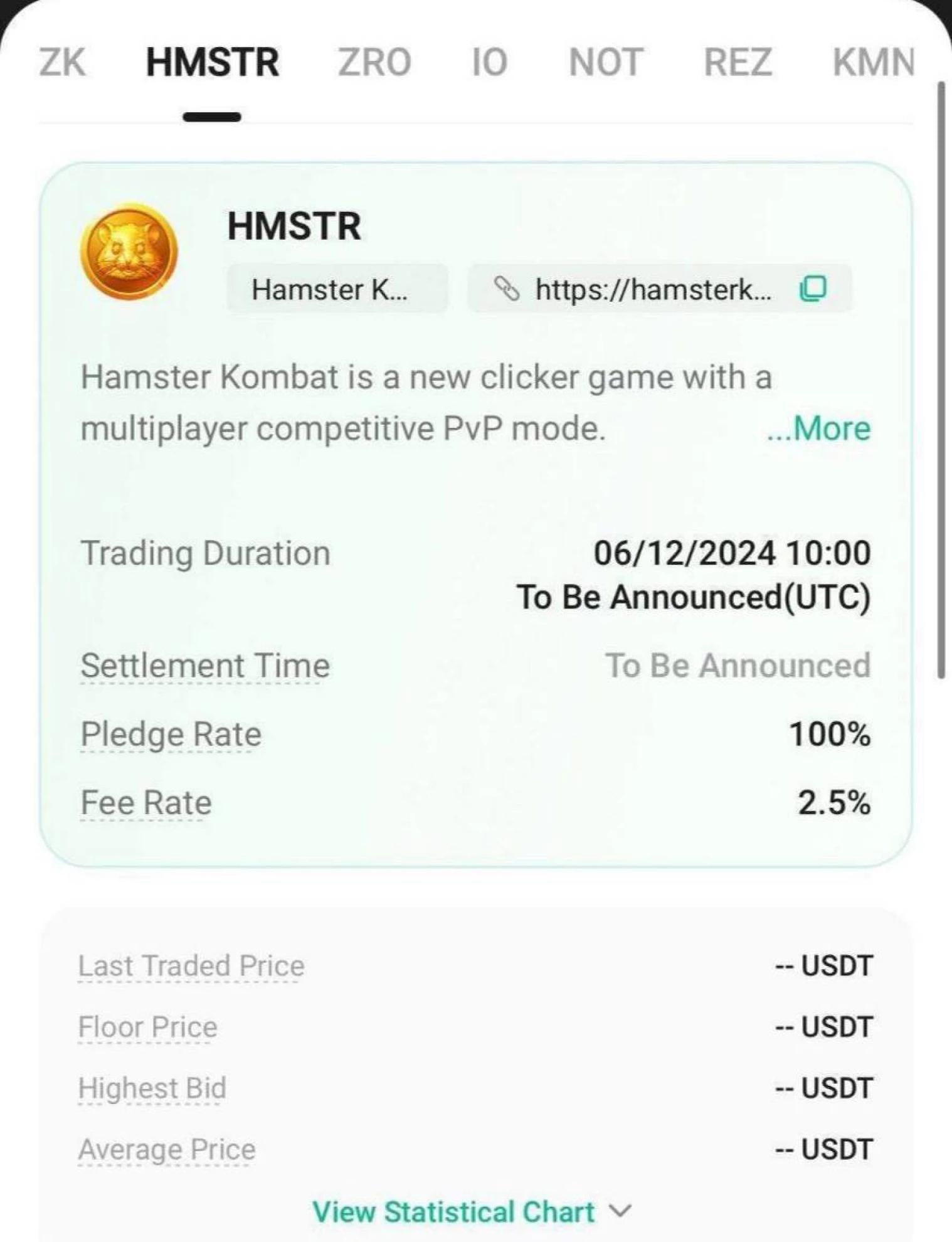Select the IO tab
Screen dimensions: 952x1242
[489, 62]
